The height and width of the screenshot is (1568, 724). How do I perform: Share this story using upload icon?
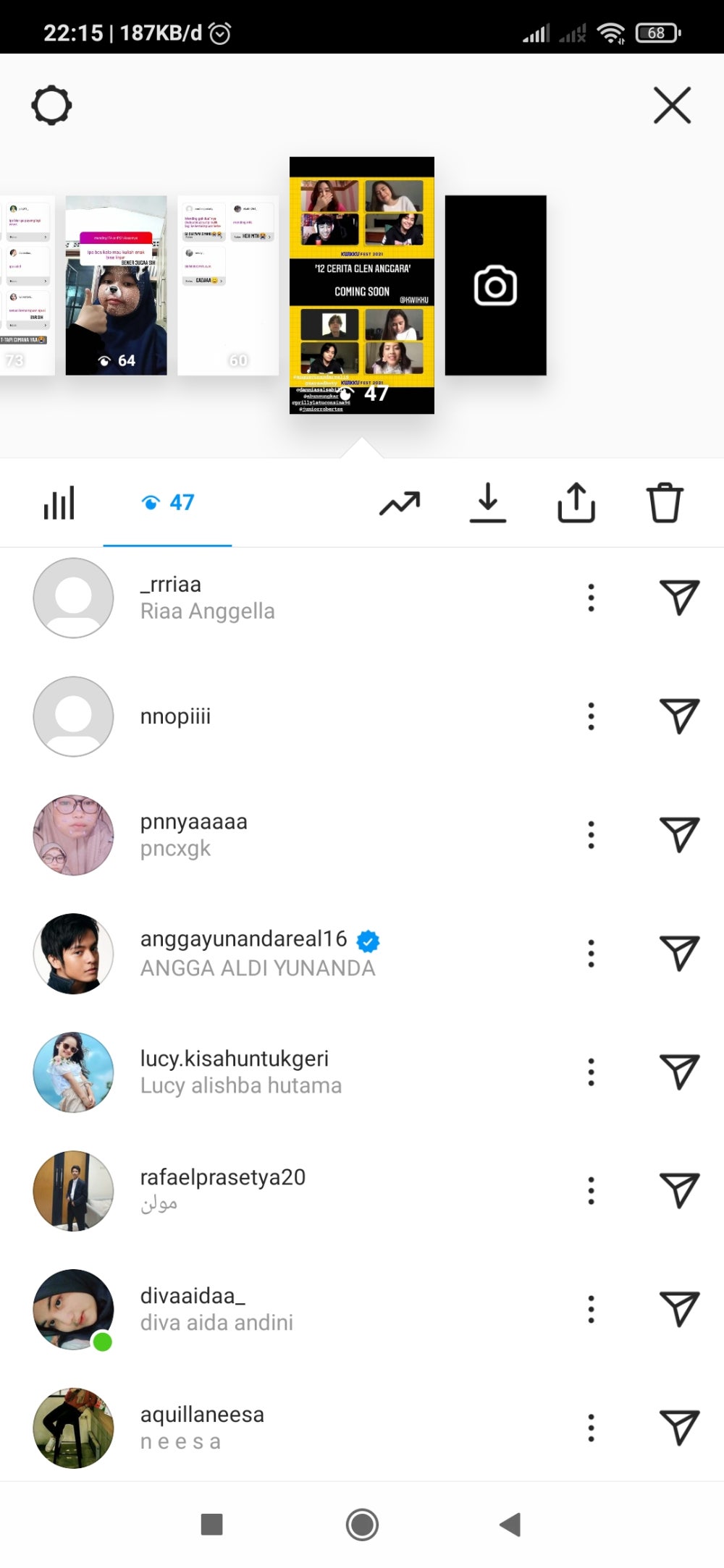click(576, 502)
